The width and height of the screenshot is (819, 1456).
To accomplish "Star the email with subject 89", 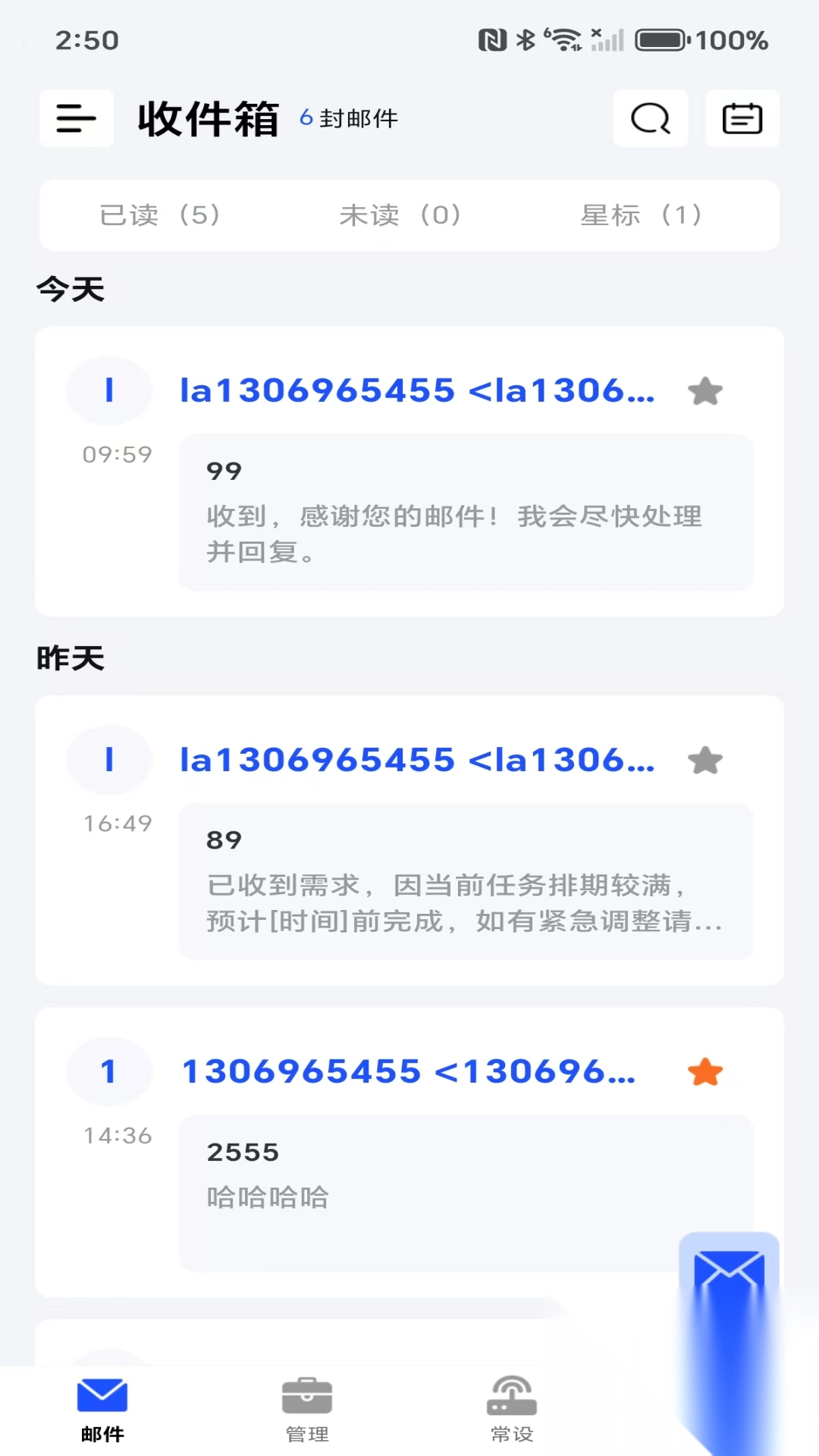I will pyautogui.click(x=705, y=760).
